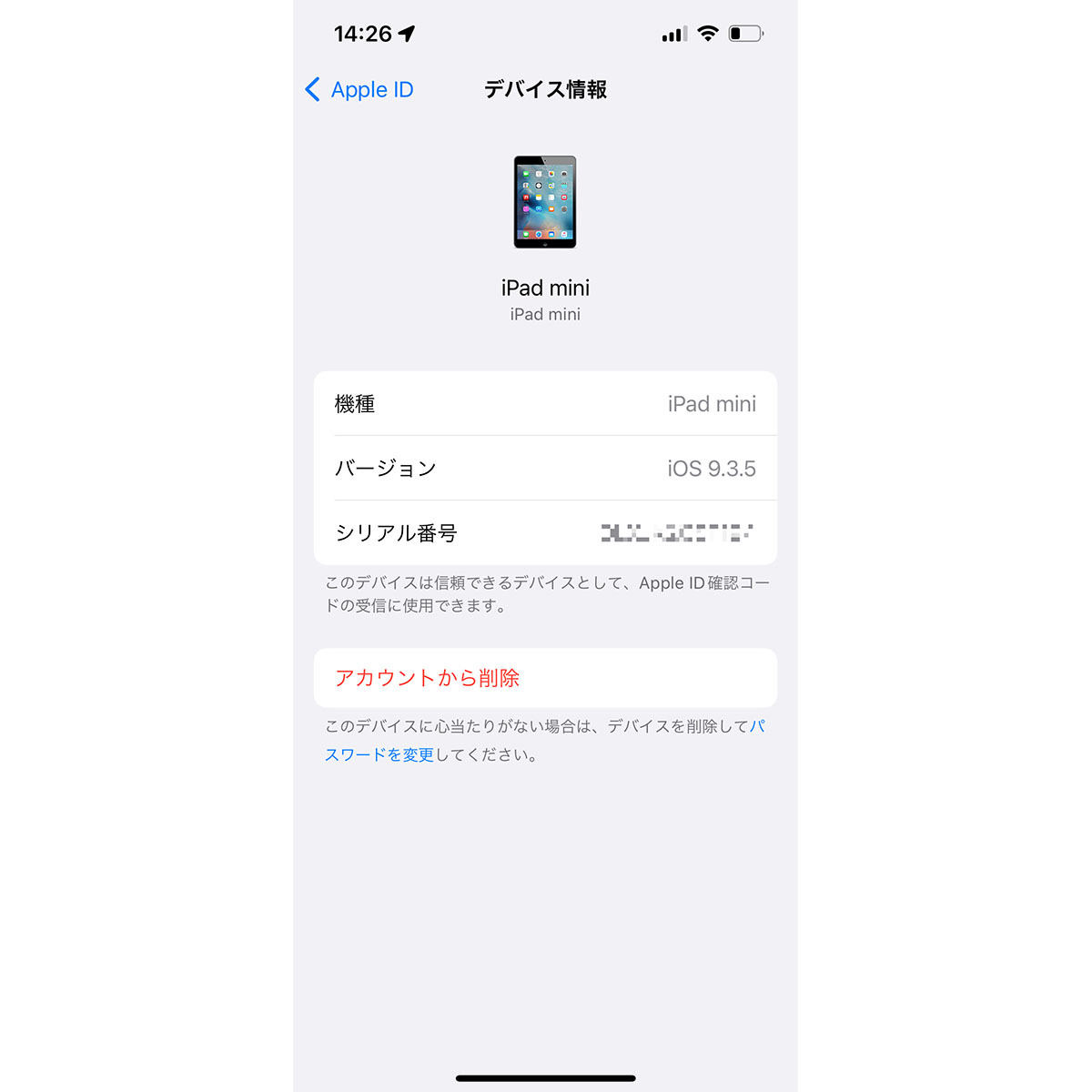Go back to Apple ID
Viewport: 1092px width, 1092px height.
pyautogui.click(x=359, y=89)
